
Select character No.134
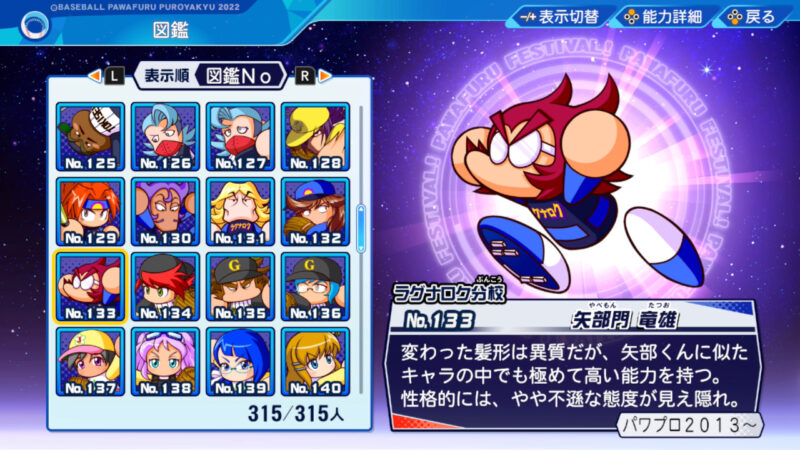tap(165, 286)
